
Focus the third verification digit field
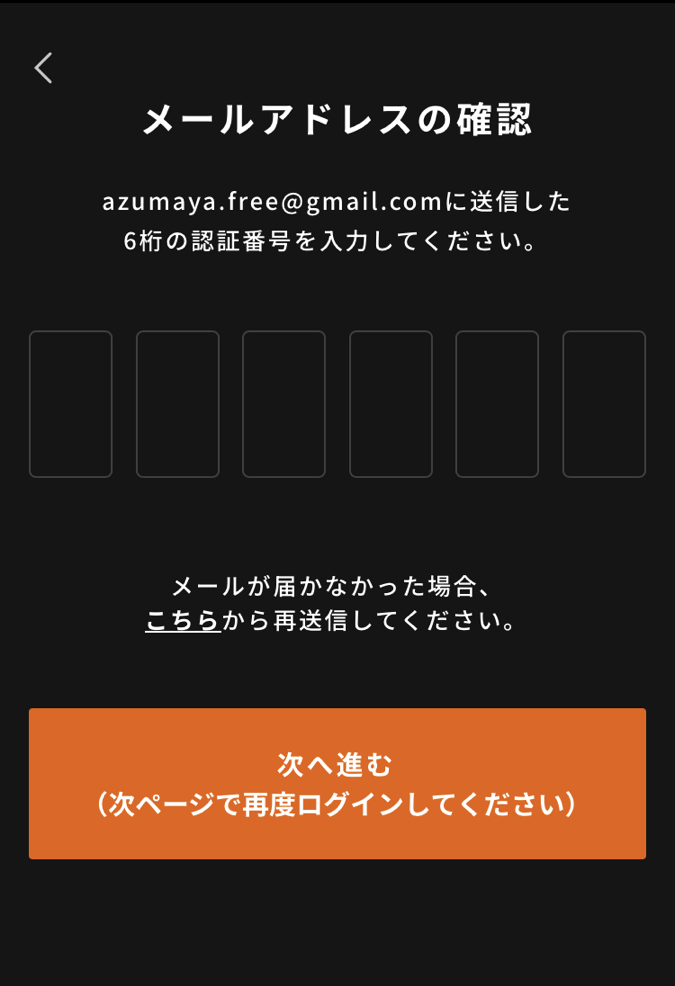284,404
